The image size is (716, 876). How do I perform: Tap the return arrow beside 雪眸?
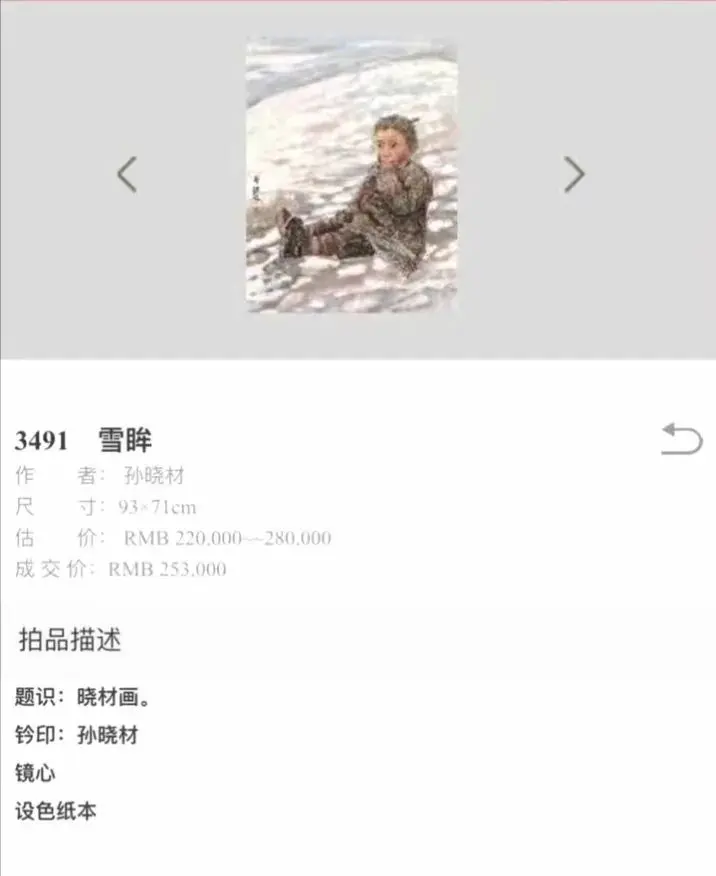point(681,438)
